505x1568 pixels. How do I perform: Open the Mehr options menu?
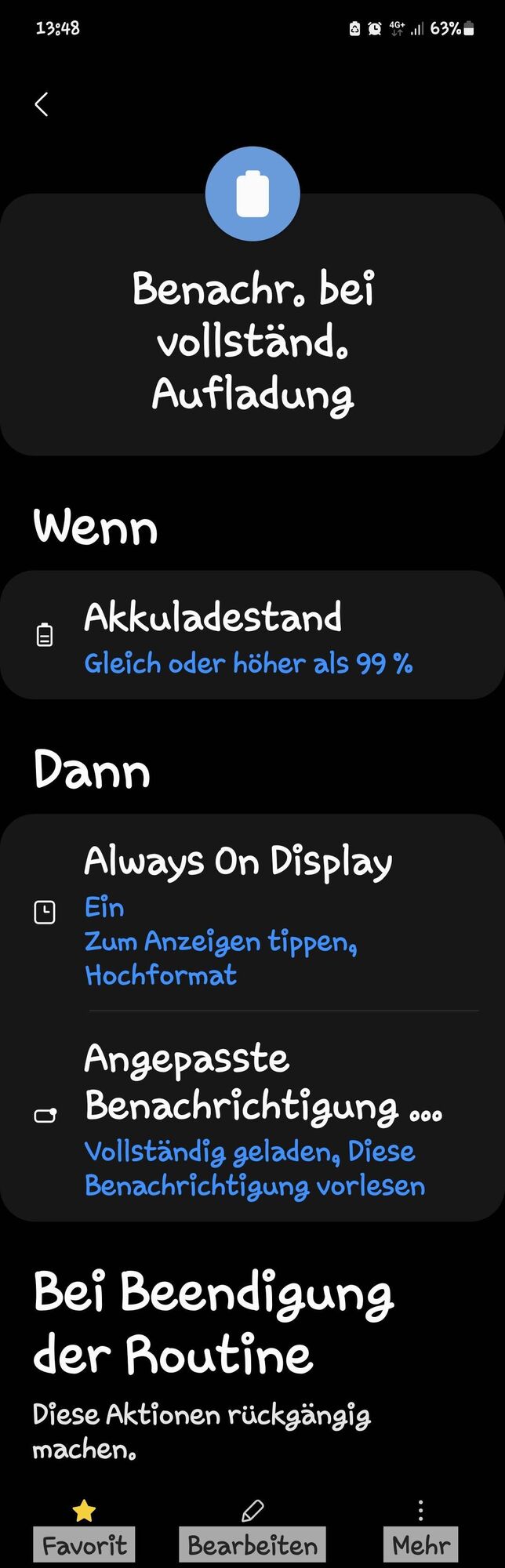[420, 1529]
